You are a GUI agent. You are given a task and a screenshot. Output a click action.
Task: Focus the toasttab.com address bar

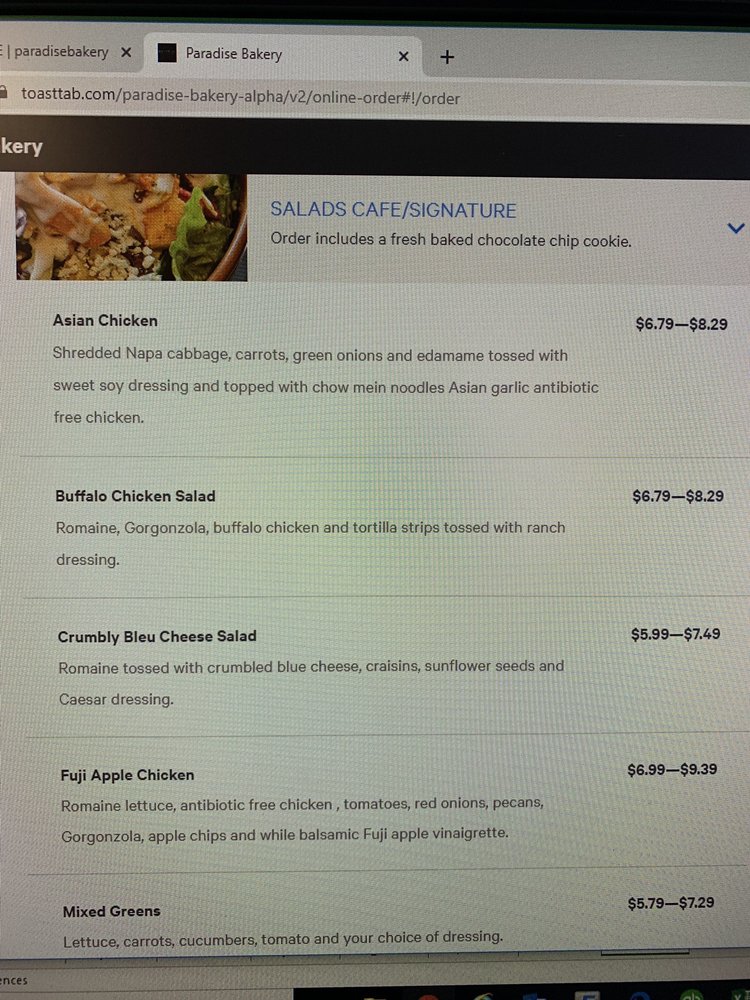[x=240, y=98]
